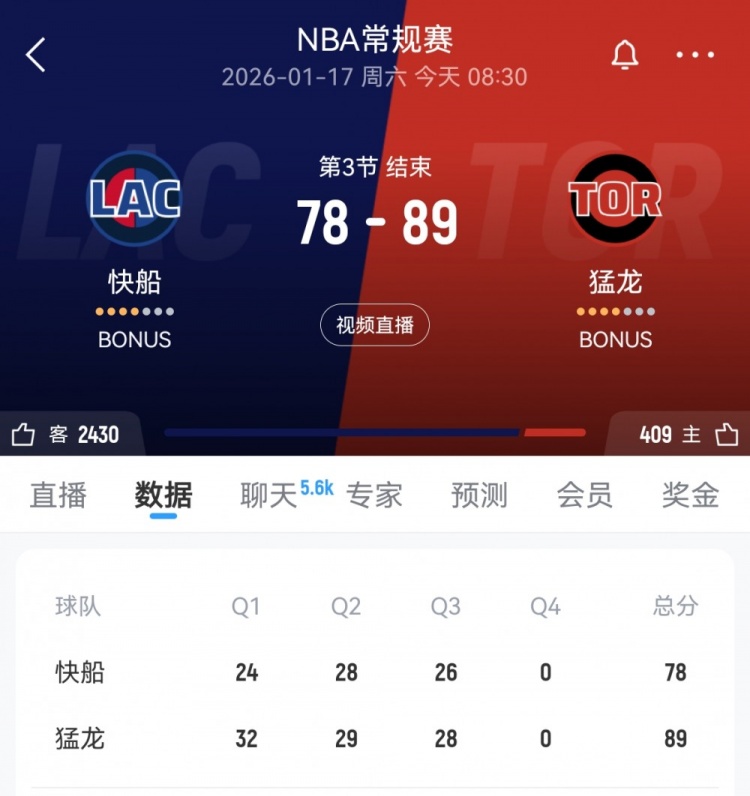Open the three-dot overflow menu
Screen dimensions: 750x796
click(695, 55)
